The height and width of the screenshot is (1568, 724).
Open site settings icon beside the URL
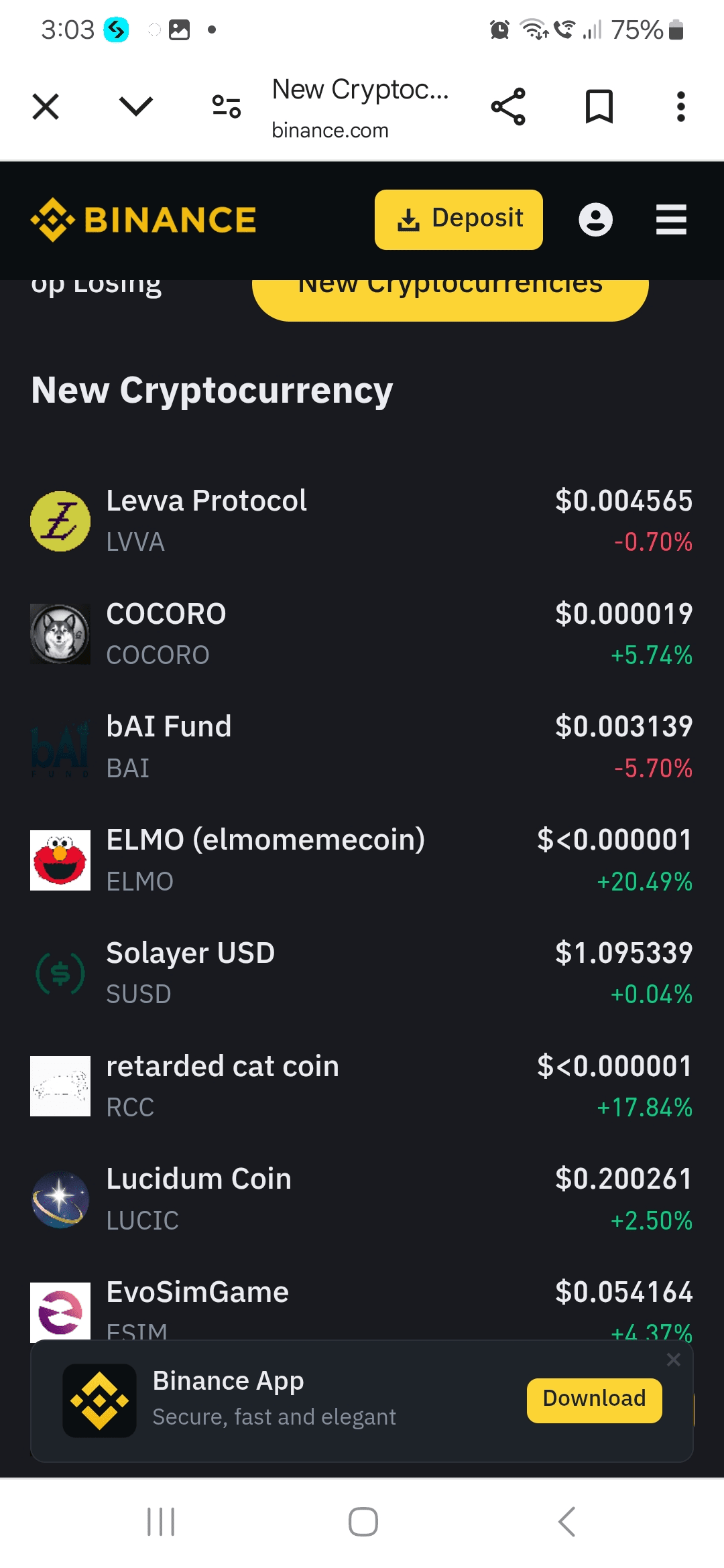tap(226, 107)
